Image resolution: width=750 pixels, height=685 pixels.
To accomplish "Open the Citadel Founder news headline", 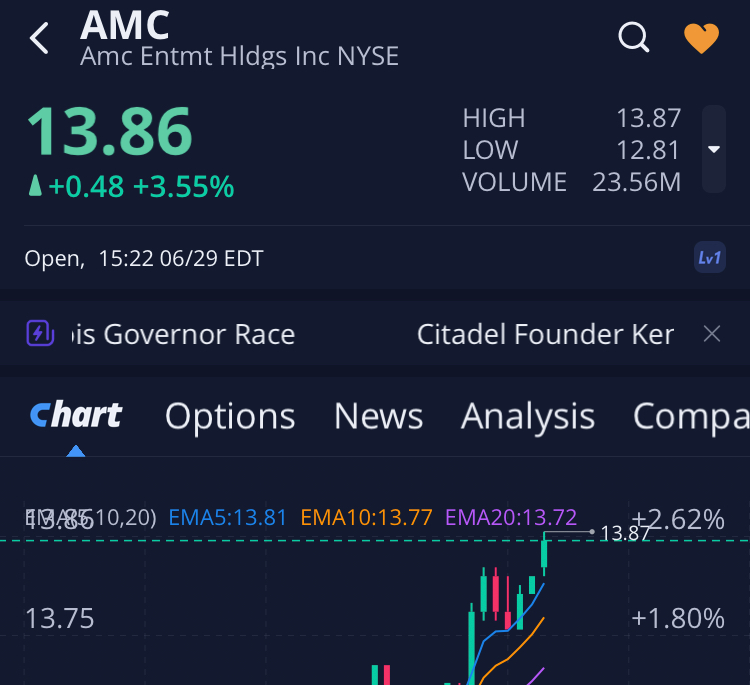I will click(x=545, y=334).
